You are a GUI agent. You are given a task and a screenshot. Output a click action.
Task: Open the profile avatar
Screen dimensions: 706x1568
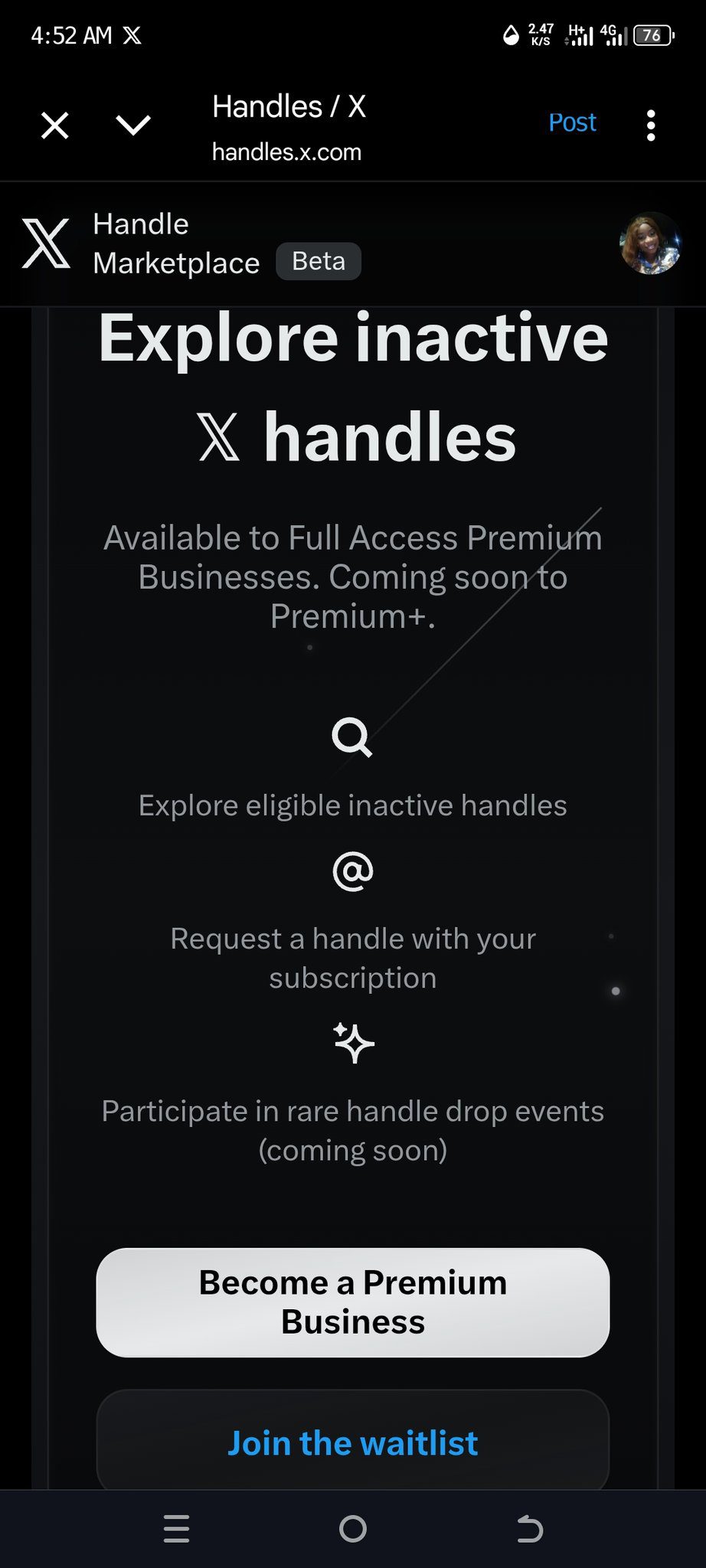650,243
